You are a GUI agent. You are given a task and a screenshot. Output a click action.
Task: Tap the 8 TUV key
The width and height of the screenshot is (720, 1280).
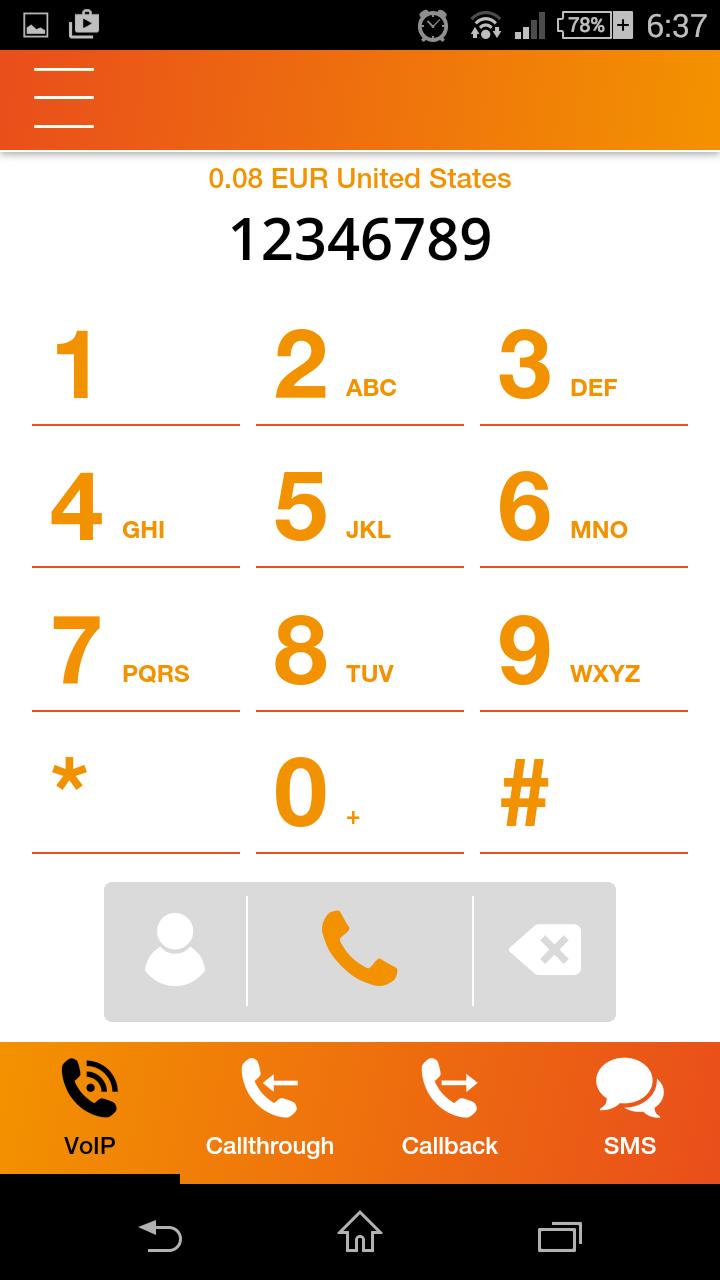(359, 652)
